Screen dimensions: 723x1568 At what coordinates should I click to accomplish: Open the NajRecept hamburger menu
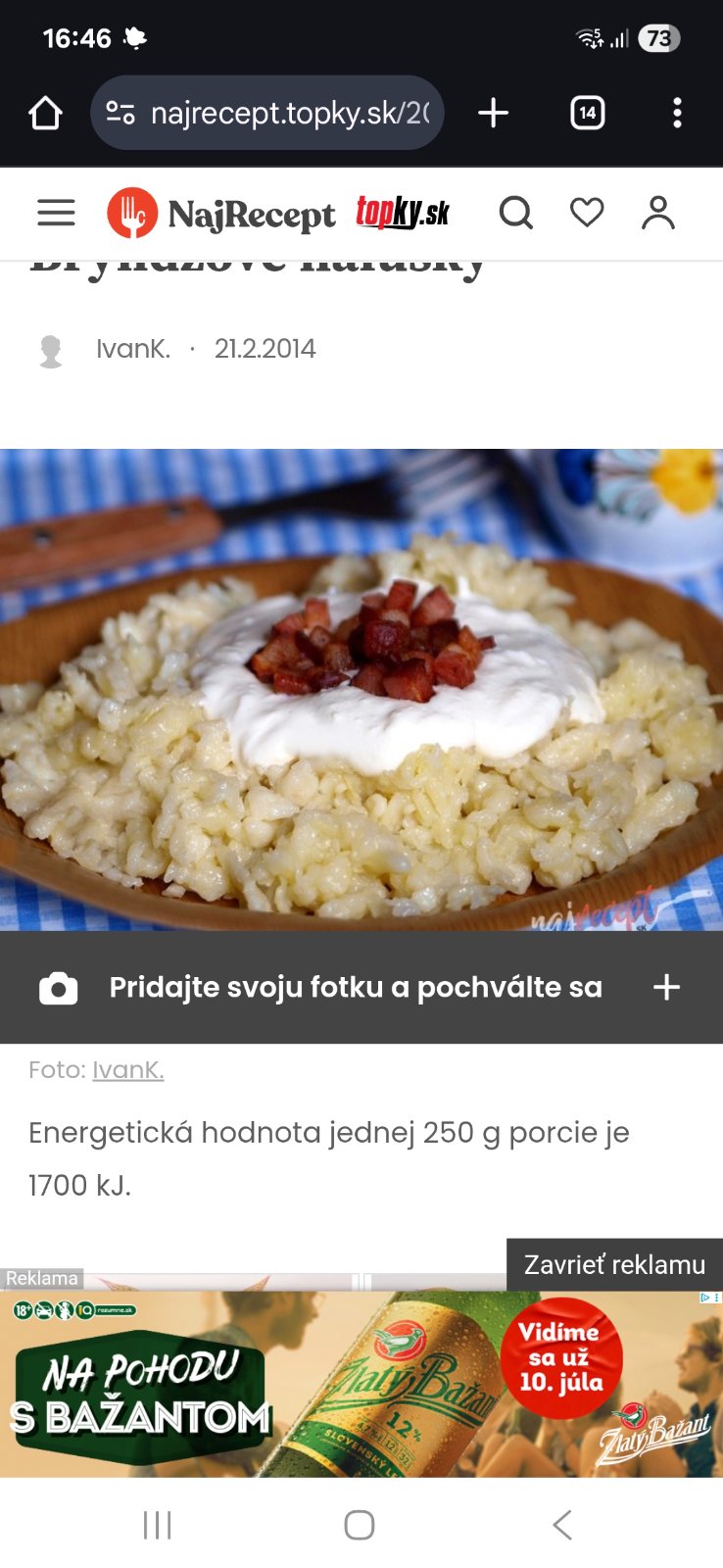coord(56,213)
